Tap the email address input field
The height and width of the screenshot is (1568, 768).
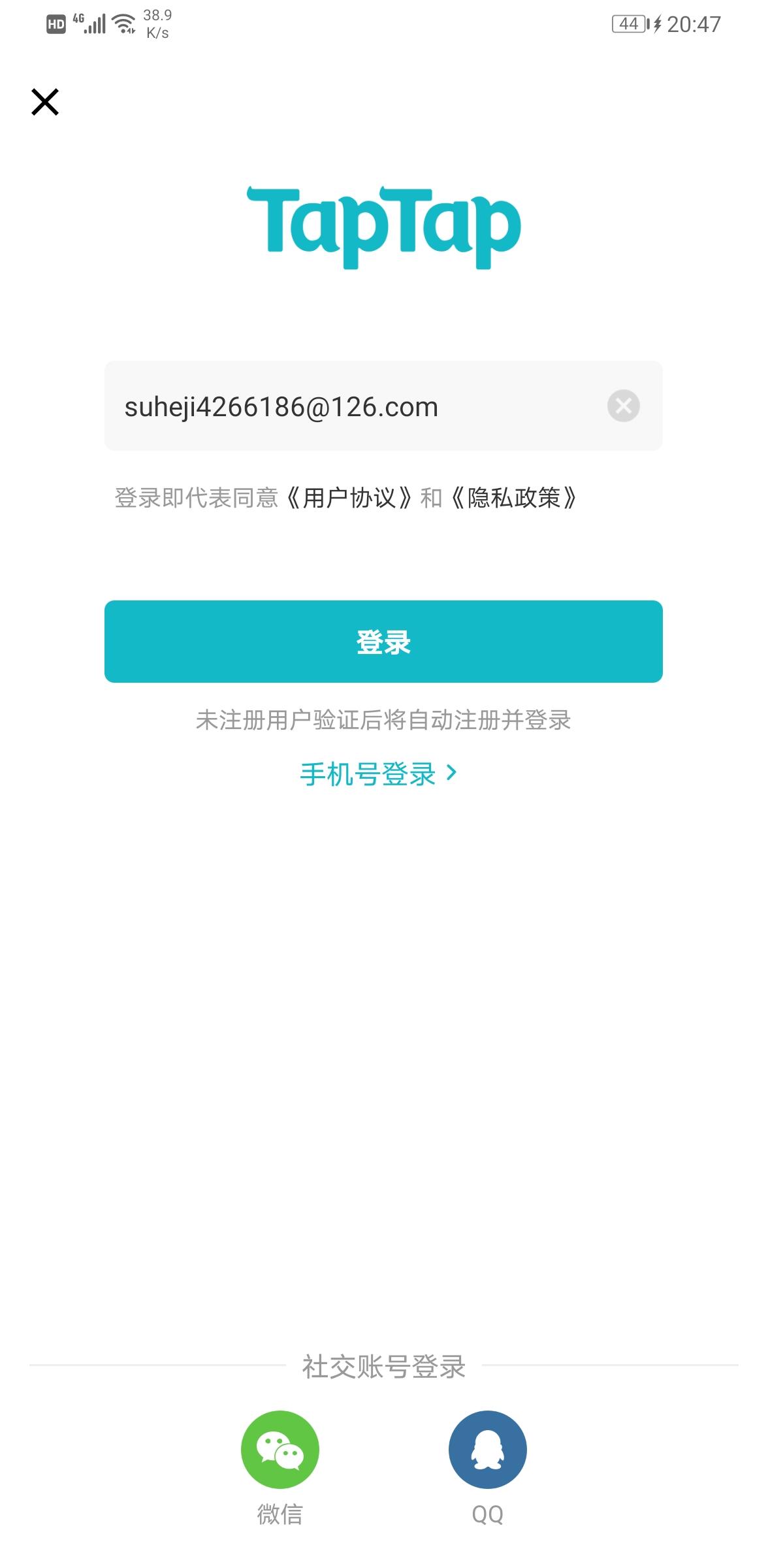pyautogui.click(x=383, y=406)
